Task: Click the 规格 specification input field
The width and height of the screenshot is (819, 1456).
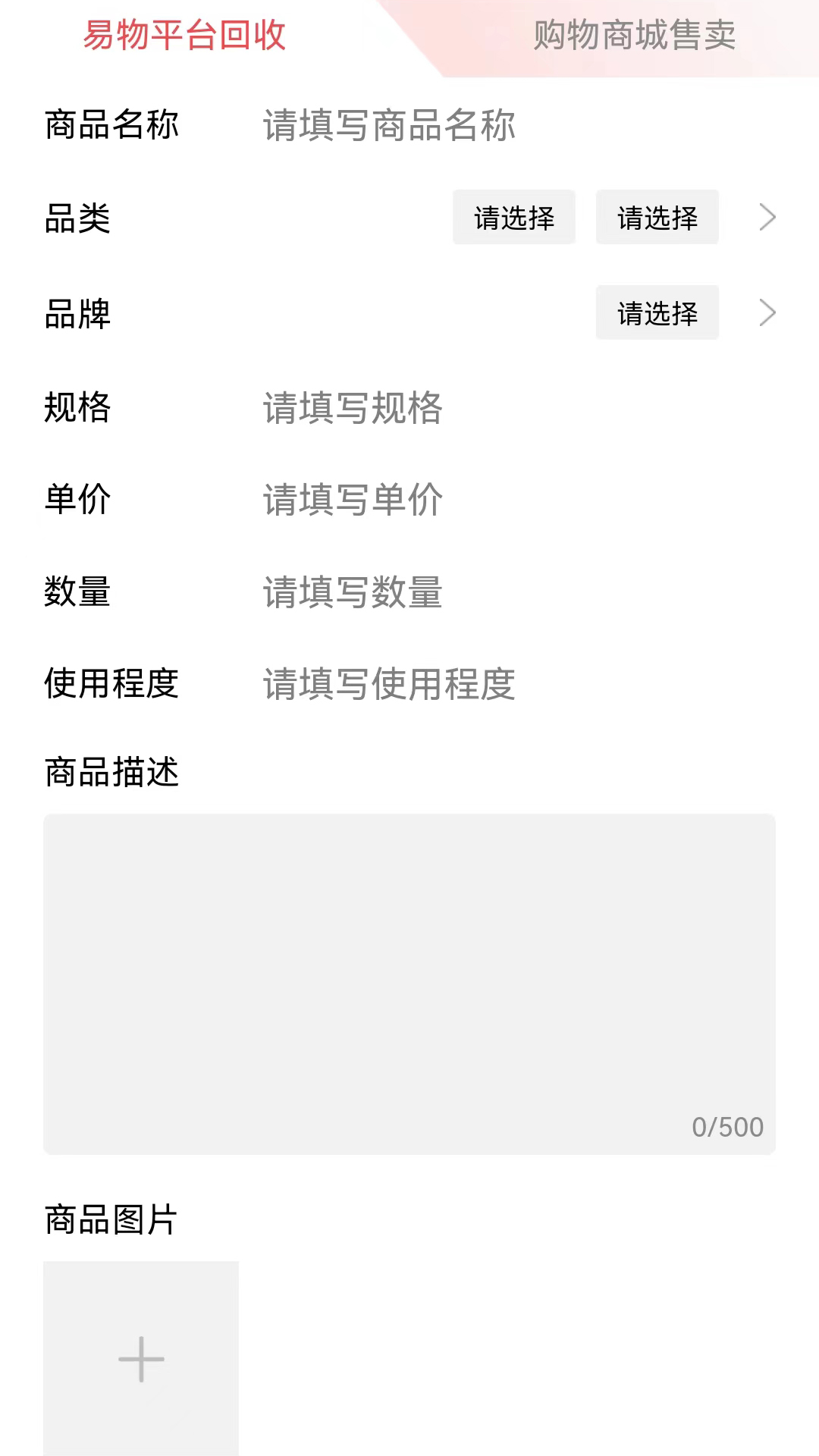Action: [x=455, y=409]
